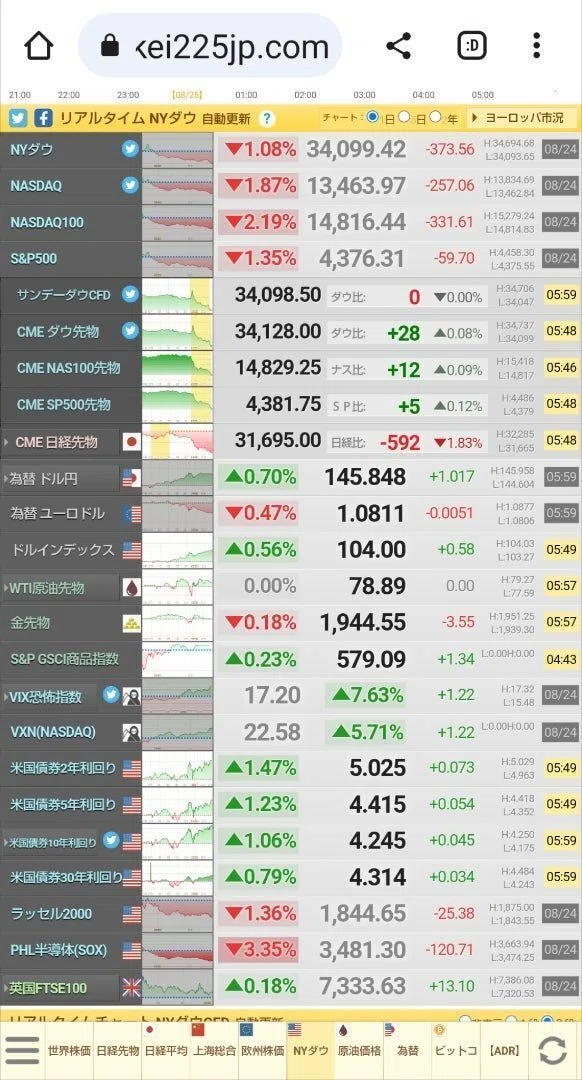
Task: Open the NYダウ row
Action: click(x=291, y=149)
